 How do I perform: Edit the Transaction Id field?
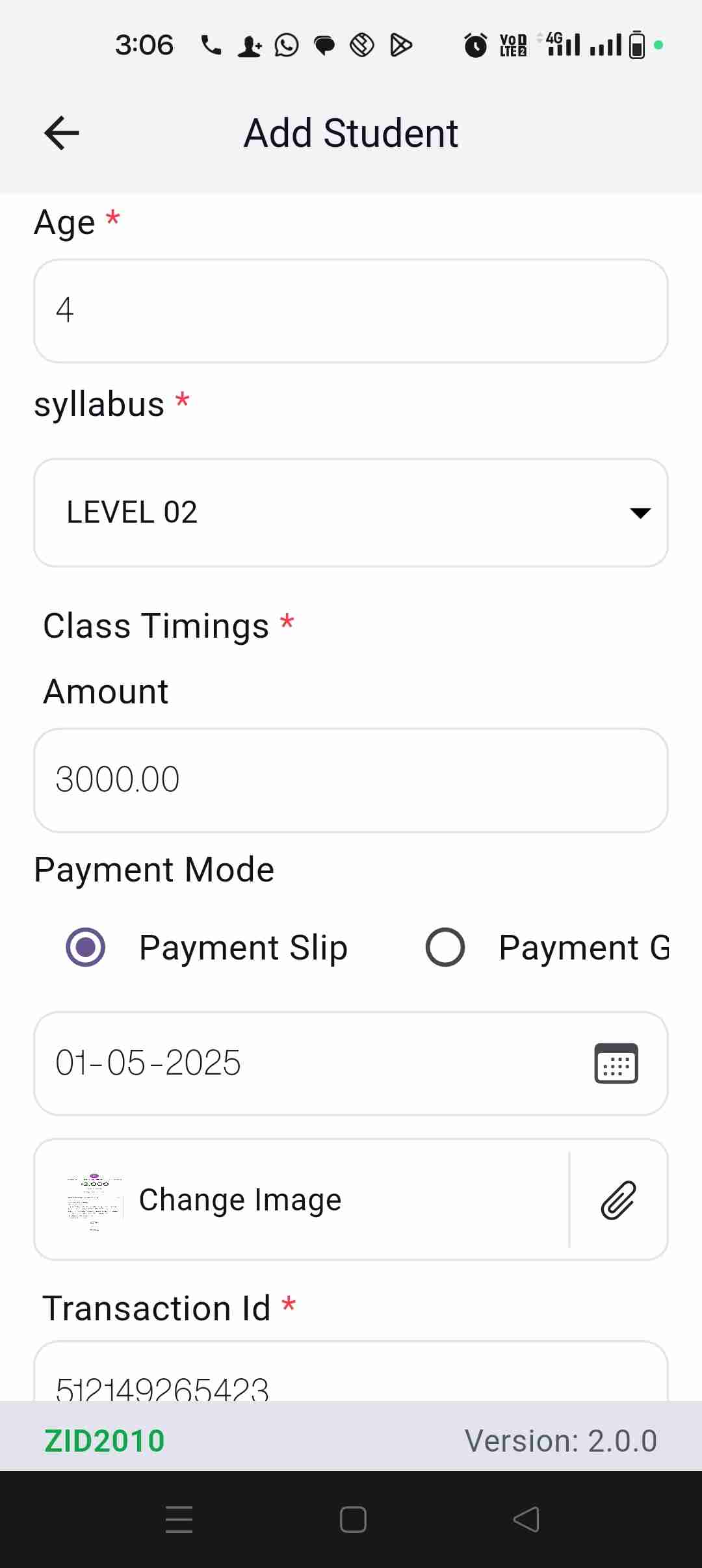(x=351, y=1378)
